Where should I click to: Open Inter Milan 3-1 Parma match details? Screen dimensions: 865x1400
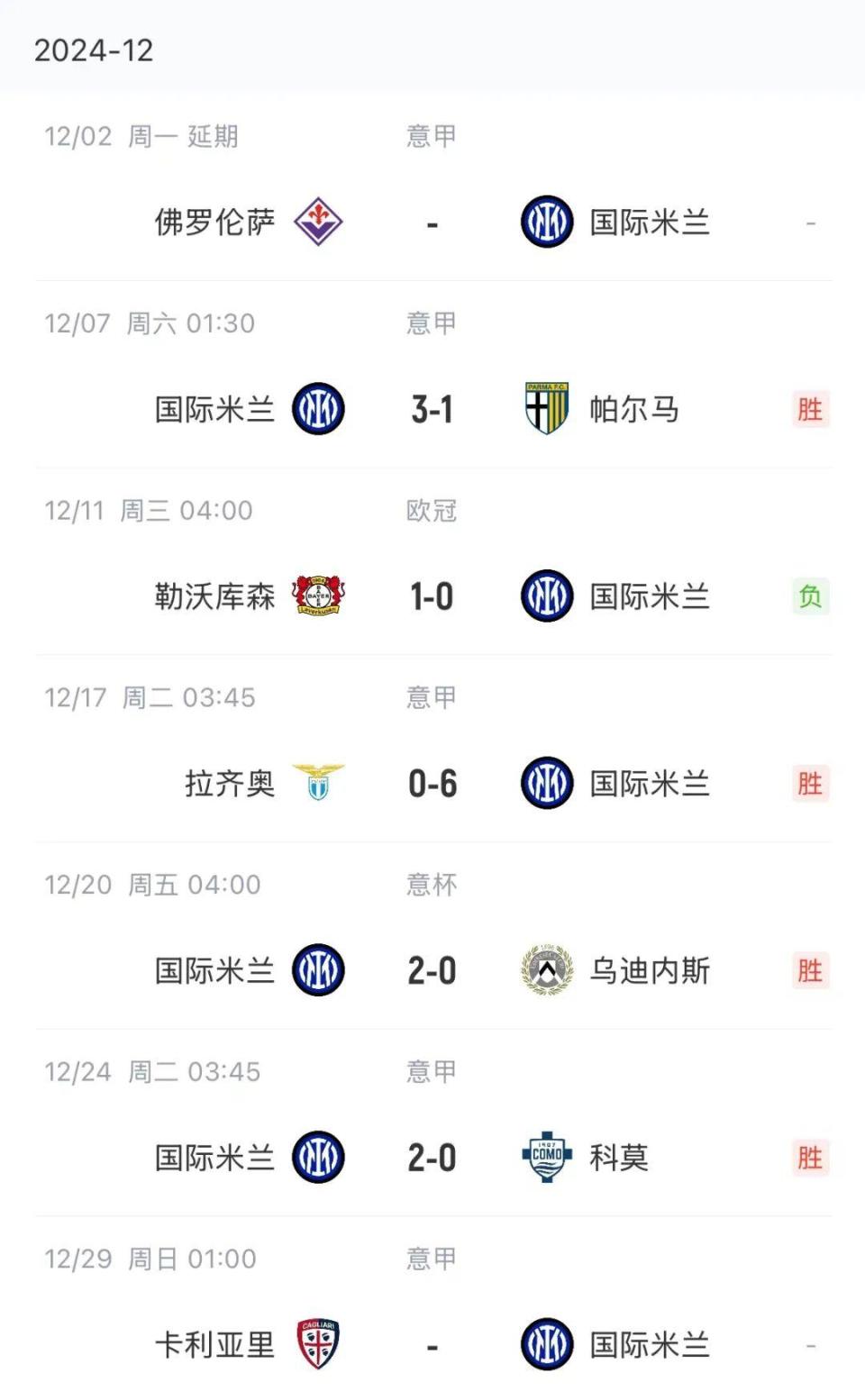tap(432, 410)
